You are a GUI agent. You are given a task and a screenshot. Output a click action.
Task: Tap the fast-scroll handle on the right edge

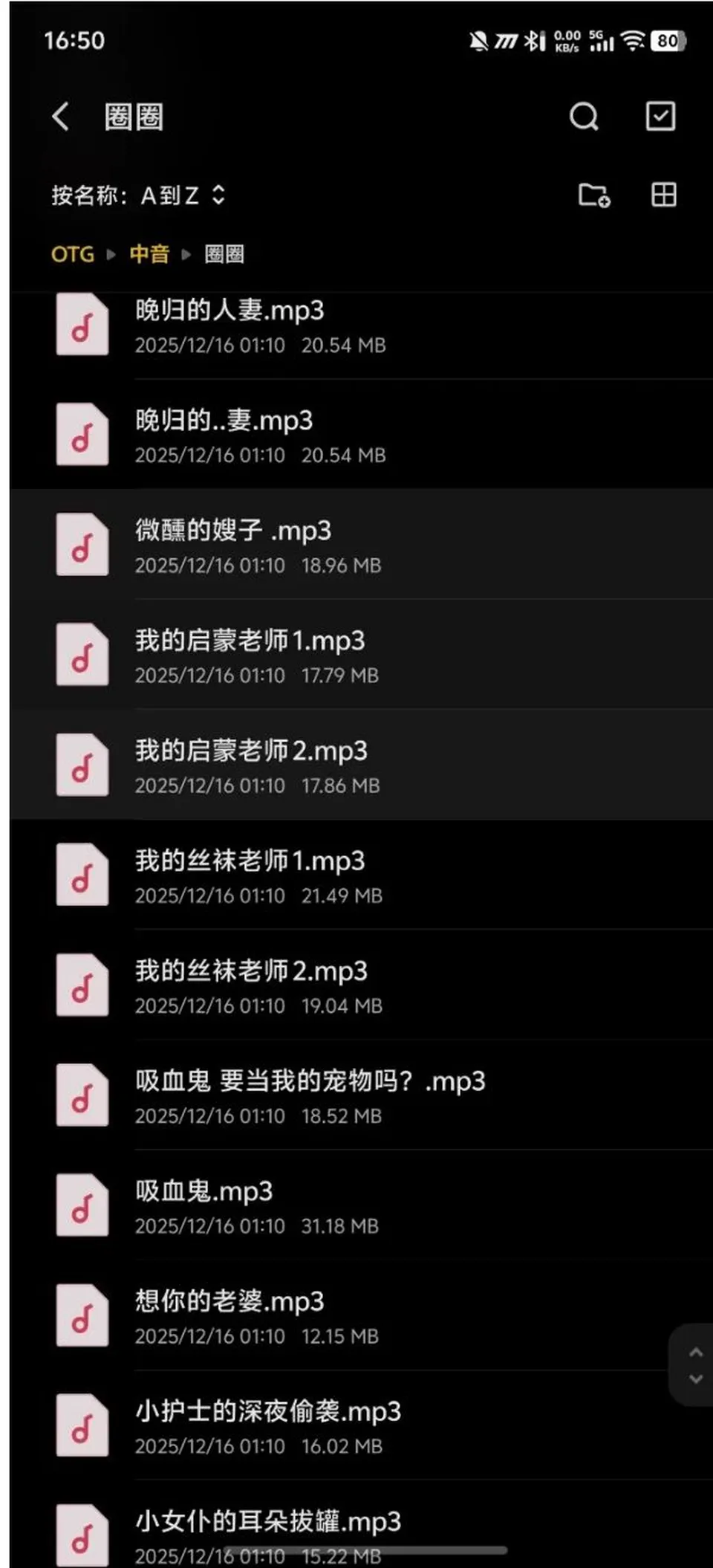[x=694, y=1365]
